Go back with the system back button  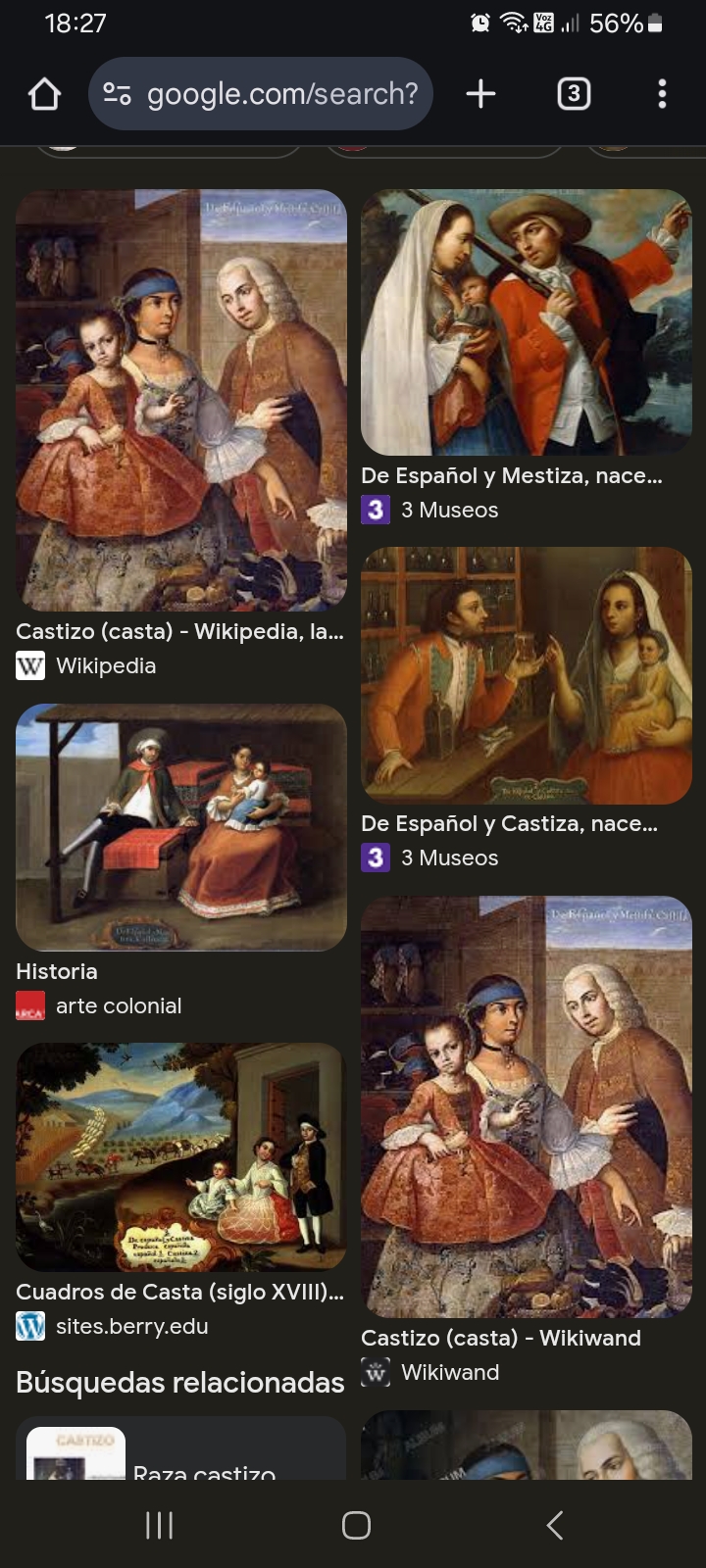click(554, 1525)
